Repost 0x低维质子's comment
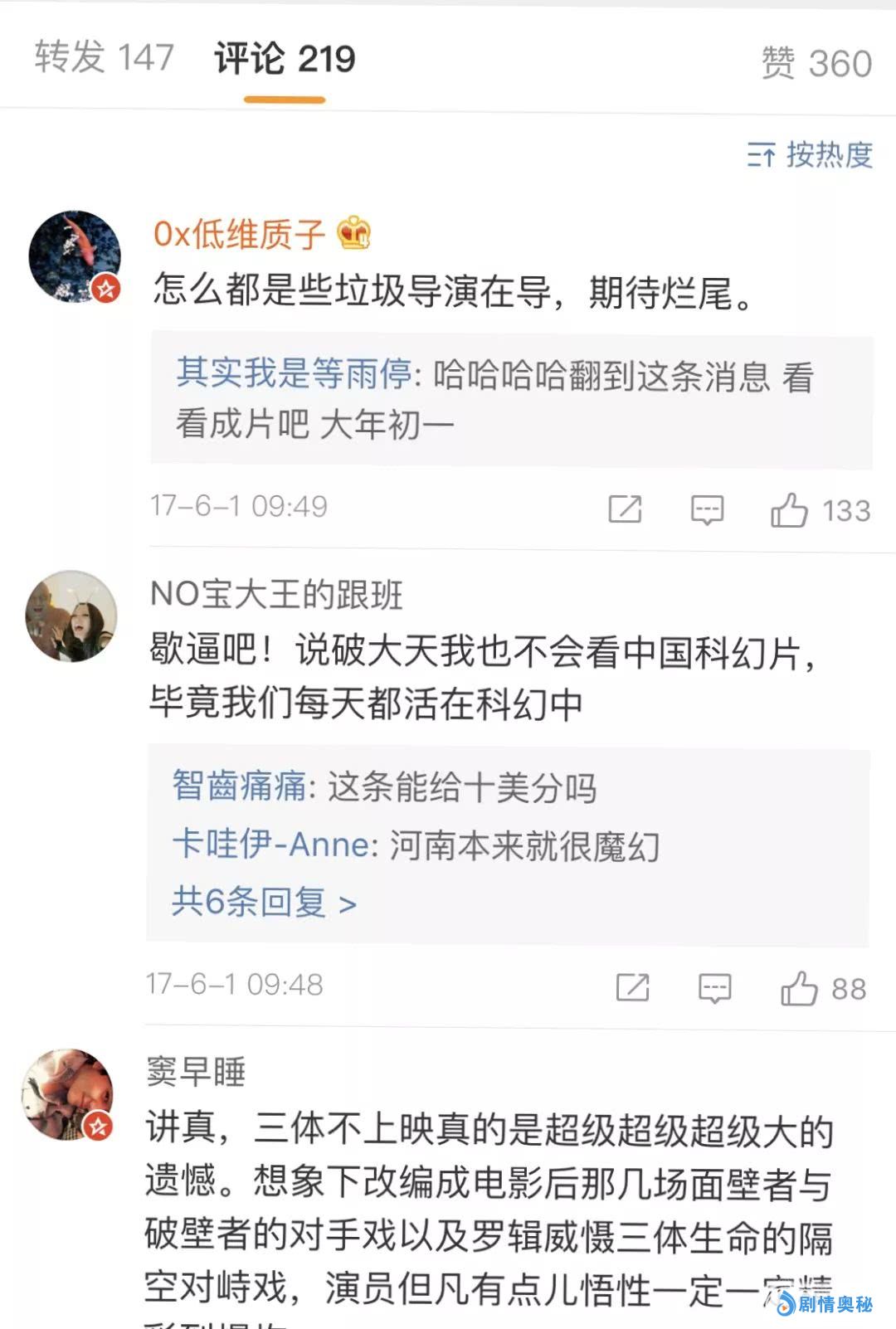This screenshot has height=1329, width=896. click(x=625, y=509)
